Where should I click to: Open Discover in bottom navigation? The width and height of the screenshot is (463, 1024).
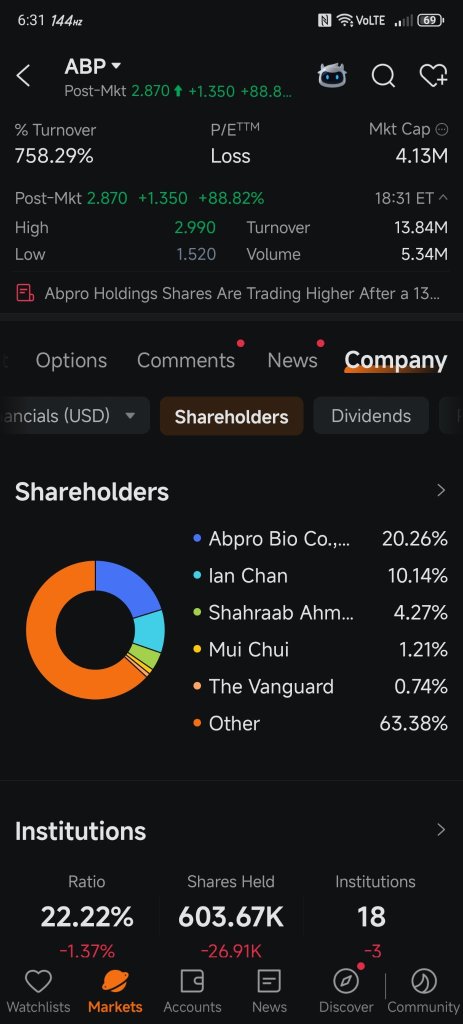pos(346,991)
